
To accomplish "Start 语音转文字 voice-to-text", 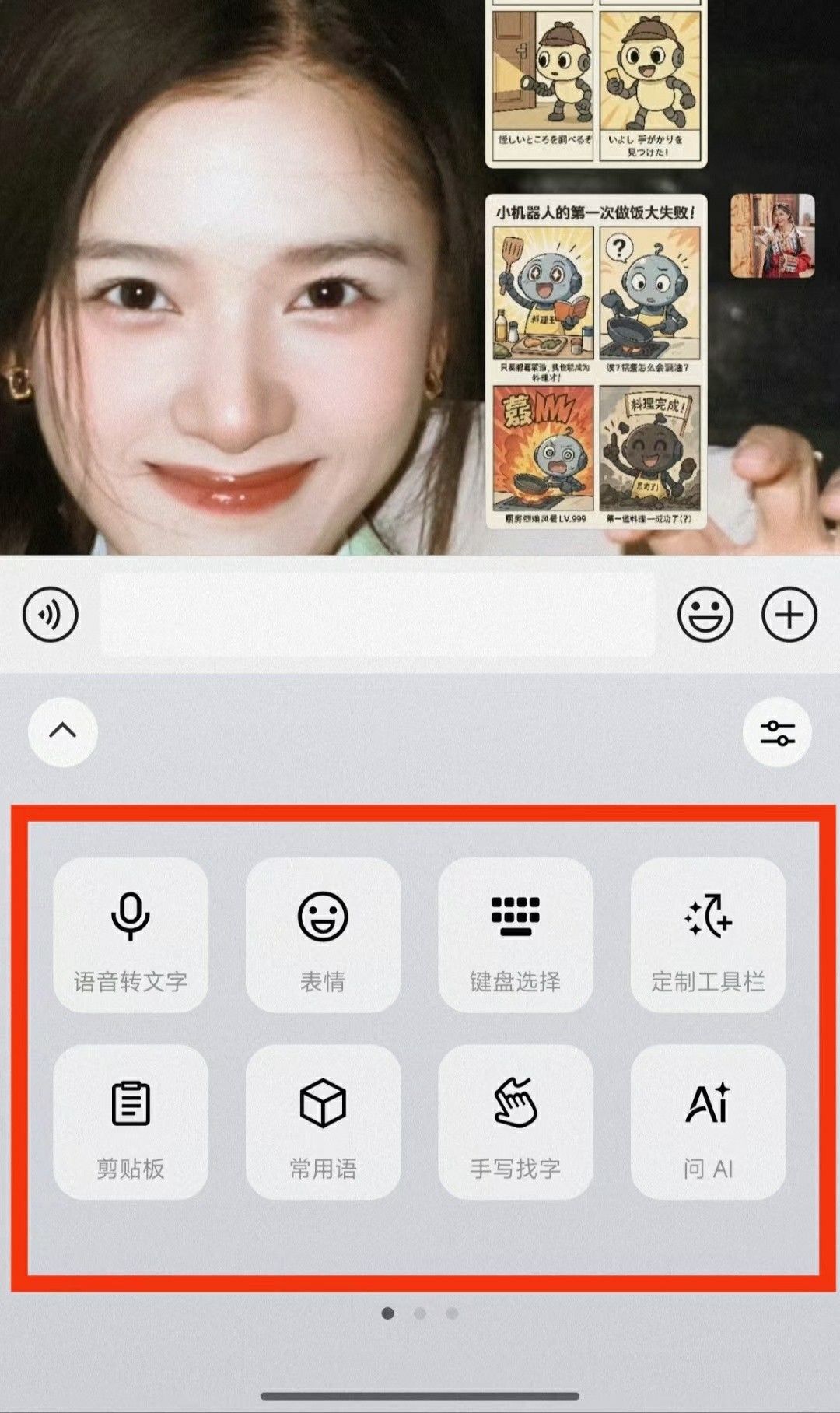I will tap(131, 935).
